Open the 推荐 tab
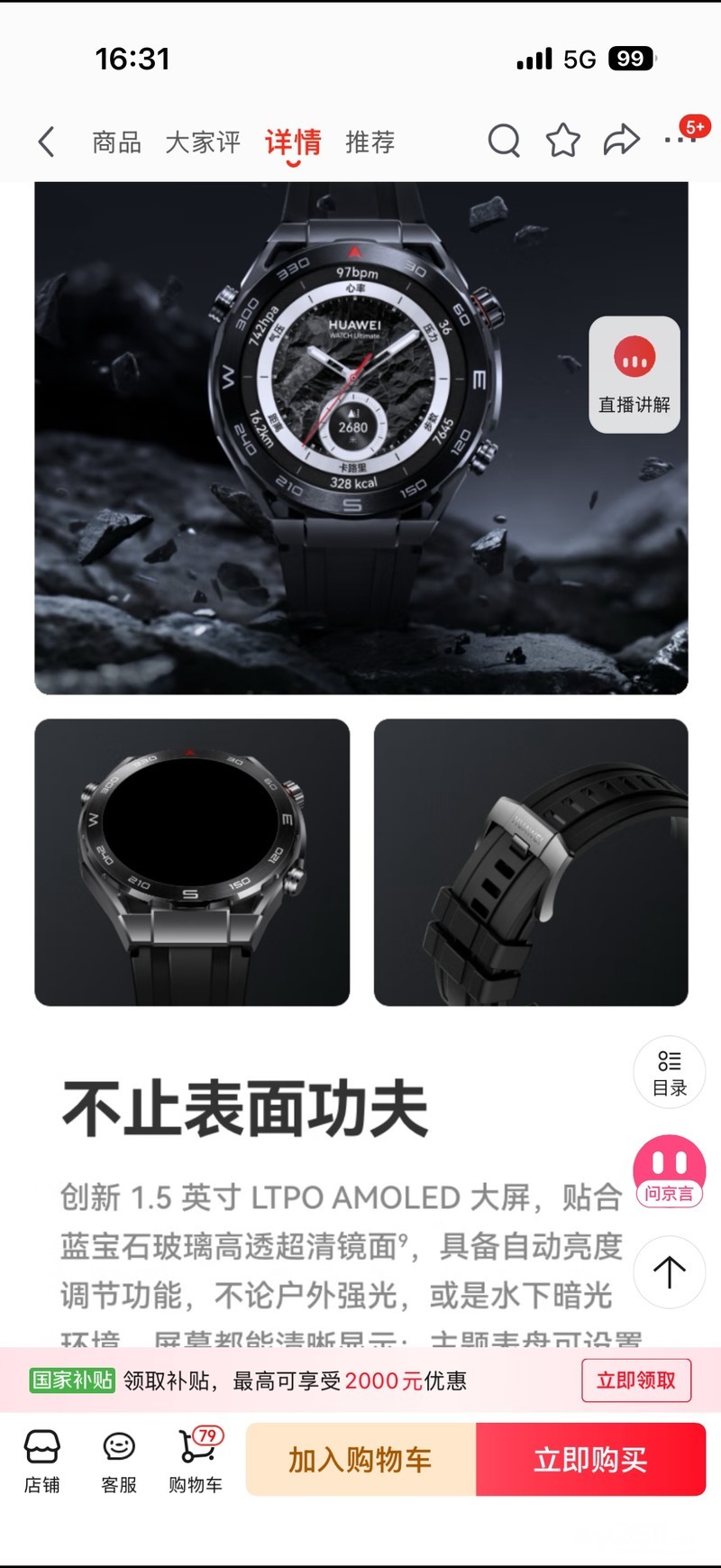Viewport: 721px width, 1568px height. pyautogui.click(x=370, y=142)
